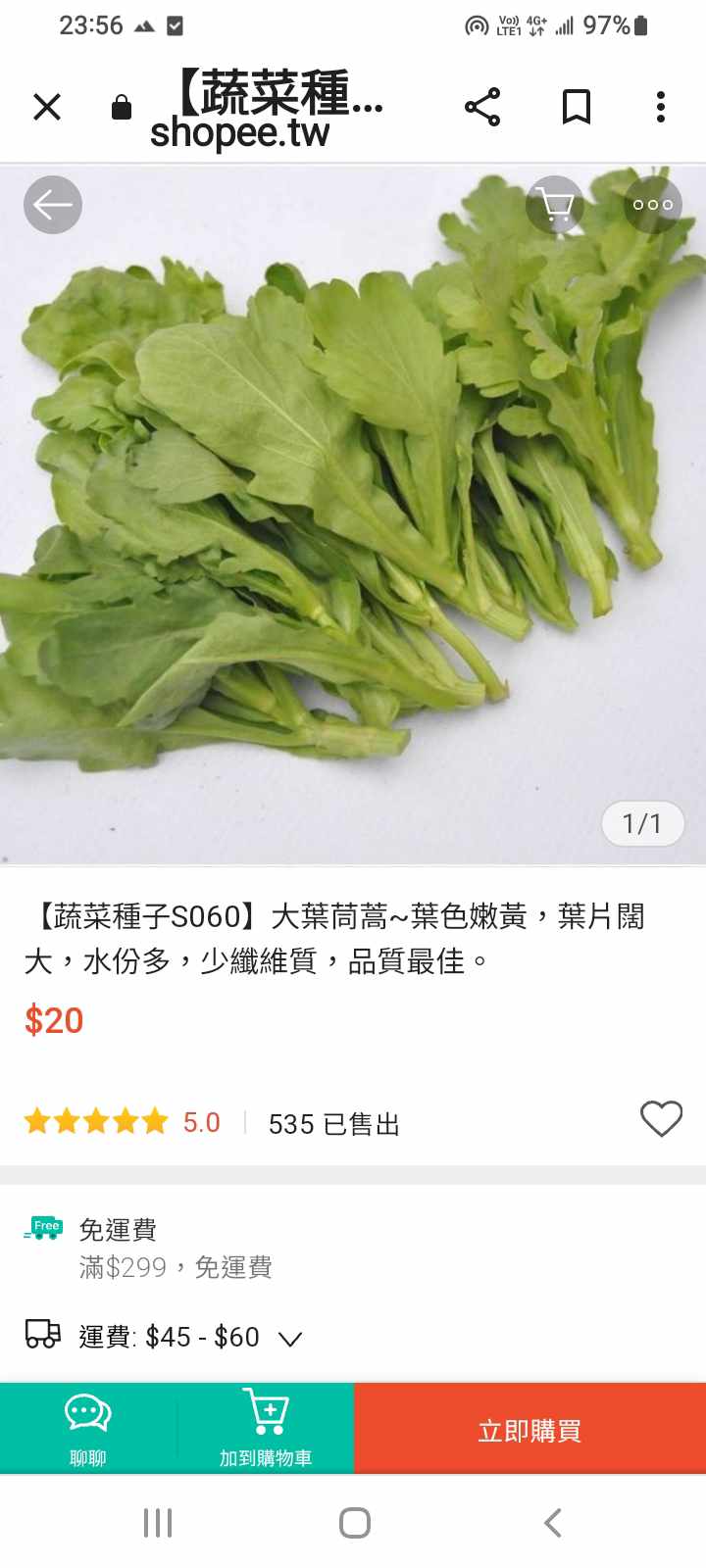Expand the shipping fee $45 - $60 details
The width and height of the screenshot is (706, 1568).
290,1338
